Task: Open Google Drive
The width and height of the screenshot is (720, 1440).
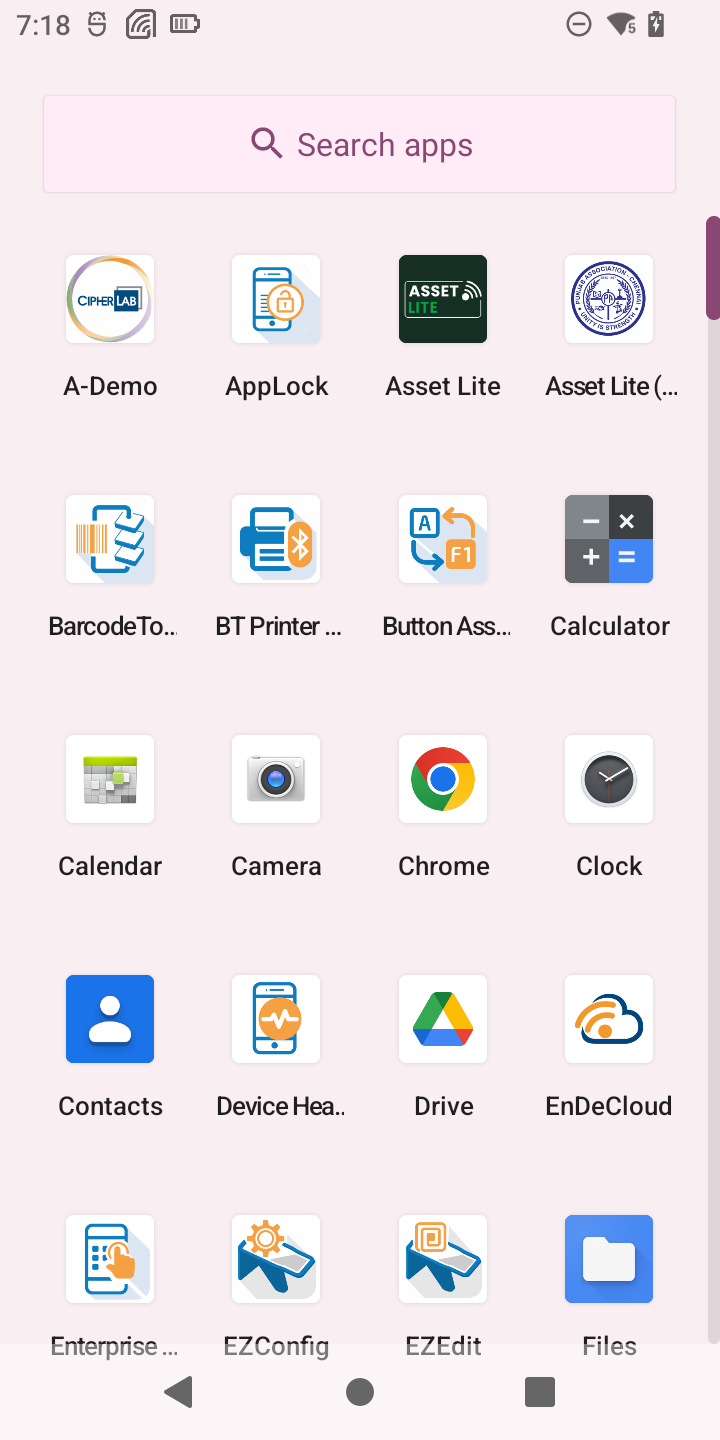Action: (x=443, y=1020)
